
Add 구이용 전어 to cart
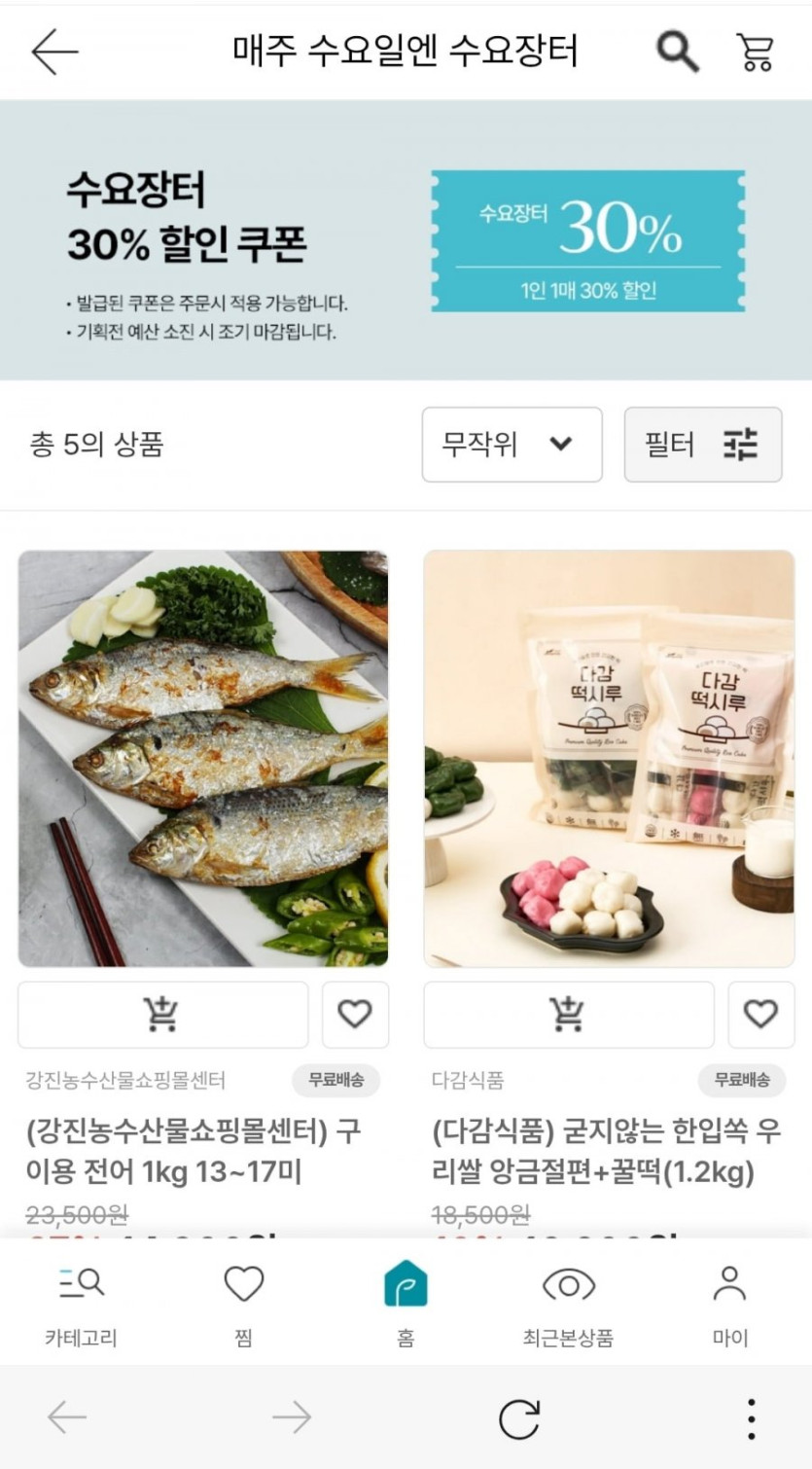162,1015
